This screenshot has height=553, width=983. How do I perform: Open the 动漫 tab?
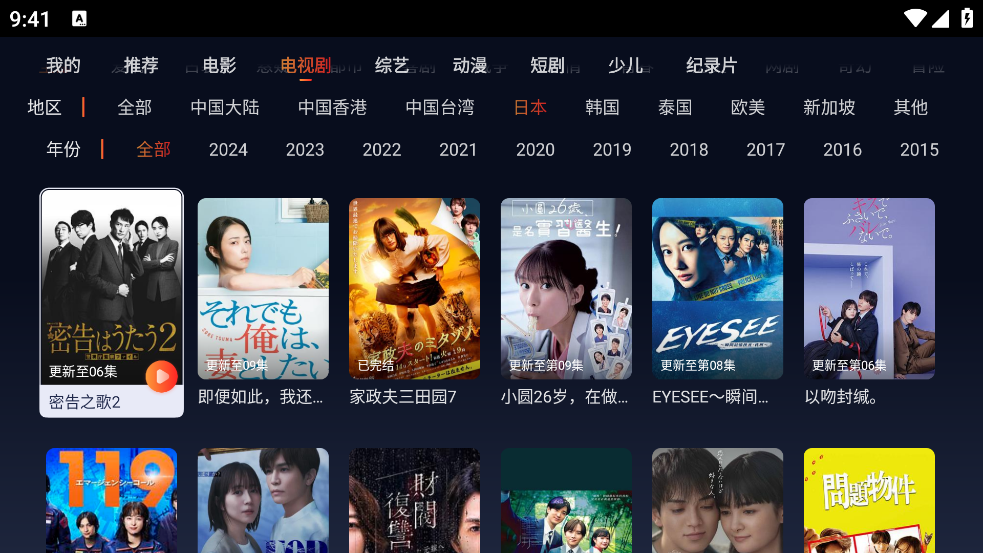tap(469, 65)
